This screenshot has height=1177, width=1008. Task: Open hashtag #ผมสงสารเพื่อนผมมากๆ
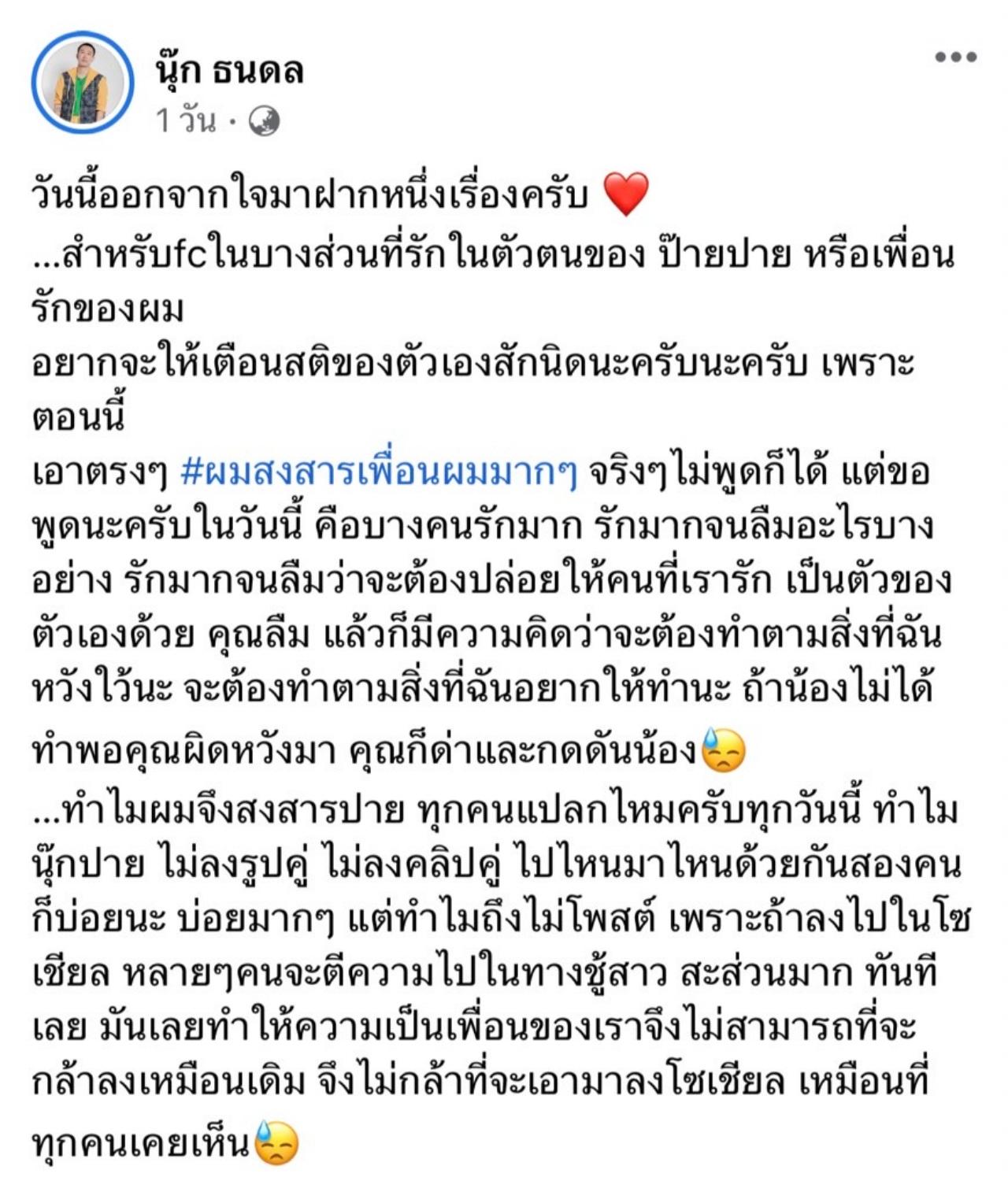[380, 472]
